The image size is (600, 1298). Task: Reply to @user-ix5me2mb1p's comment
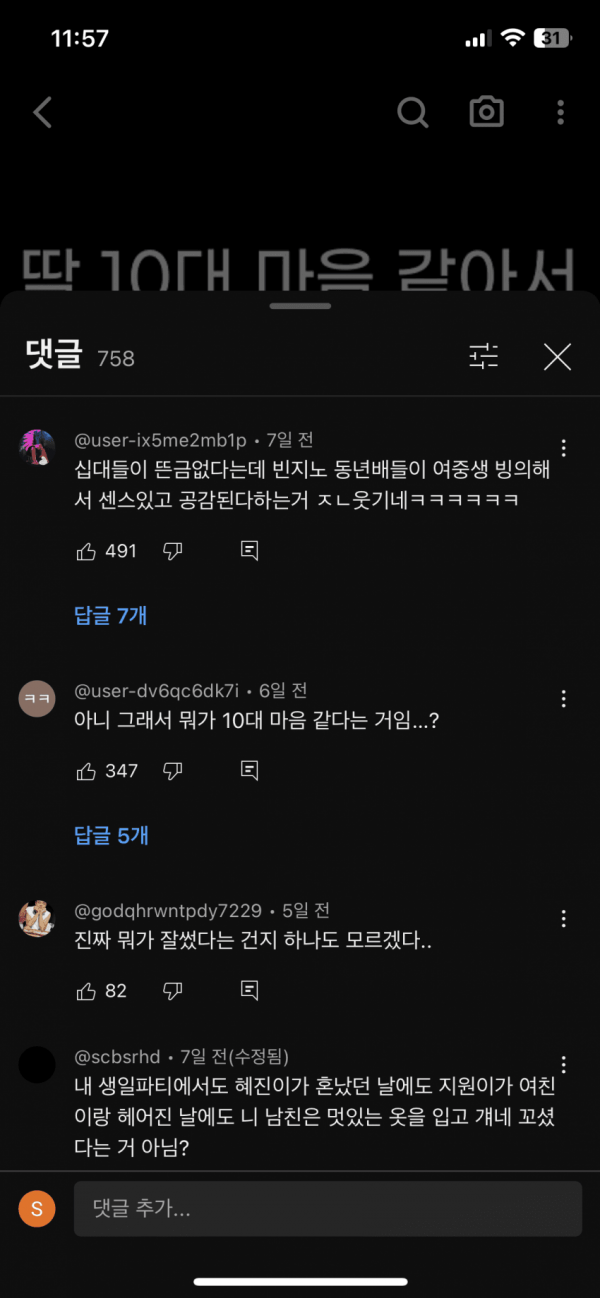(x=250, y=551)
